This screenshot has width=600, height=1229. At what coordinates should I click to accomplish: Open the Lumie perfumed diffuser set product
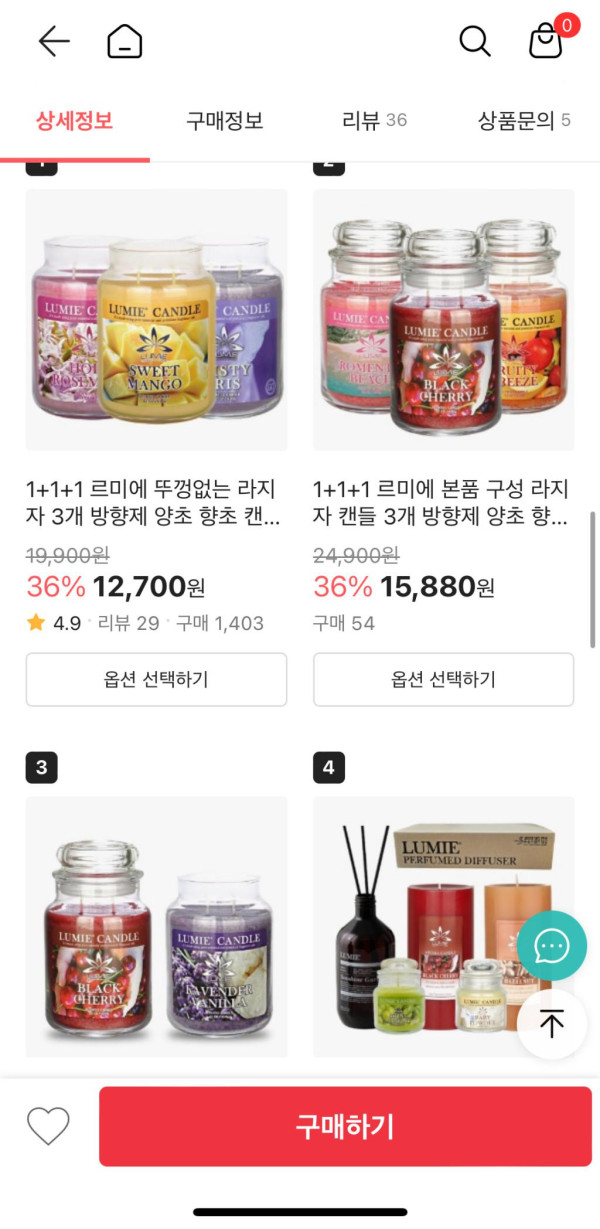(x=444, y=926)
